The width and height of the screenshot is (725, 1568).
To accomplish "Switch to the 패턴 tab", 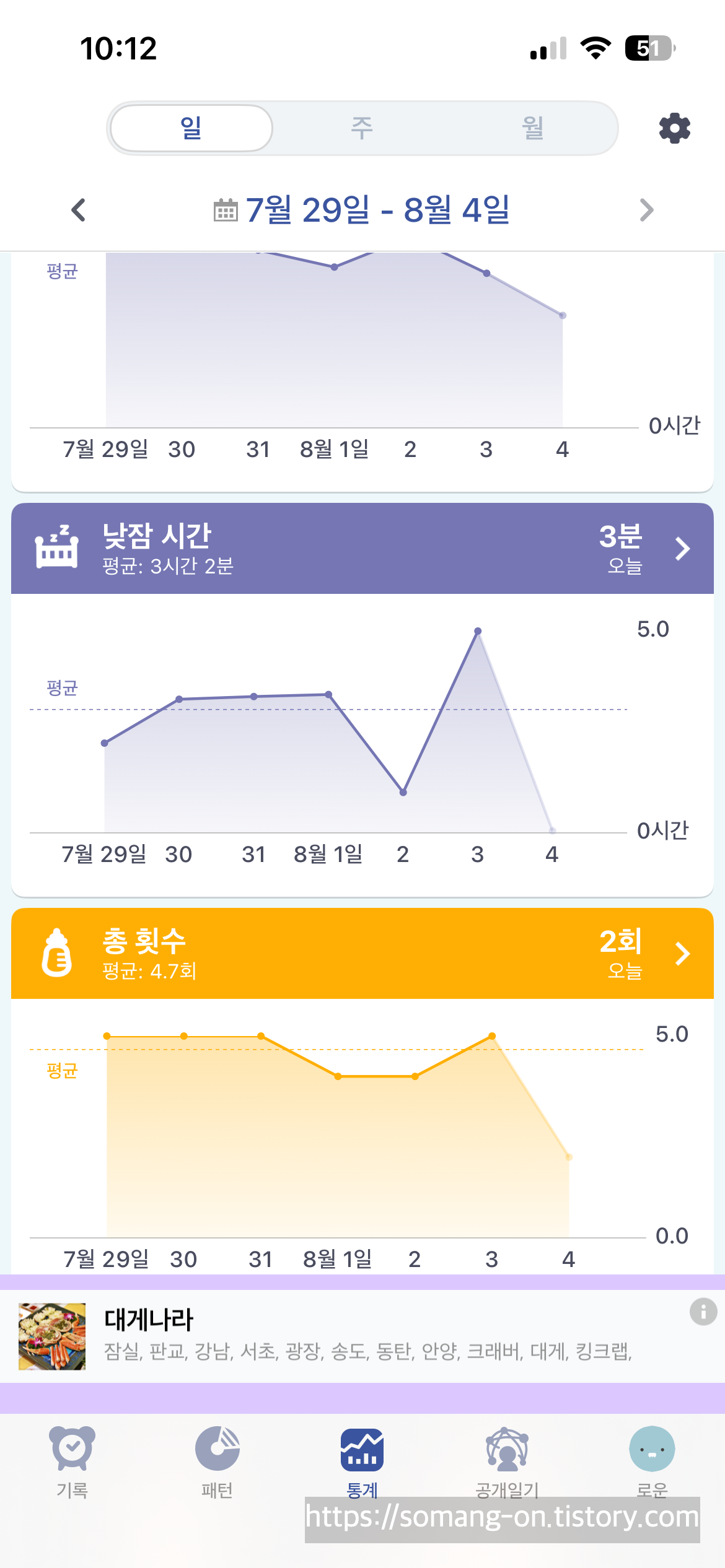I will (x=217, y=1462).
